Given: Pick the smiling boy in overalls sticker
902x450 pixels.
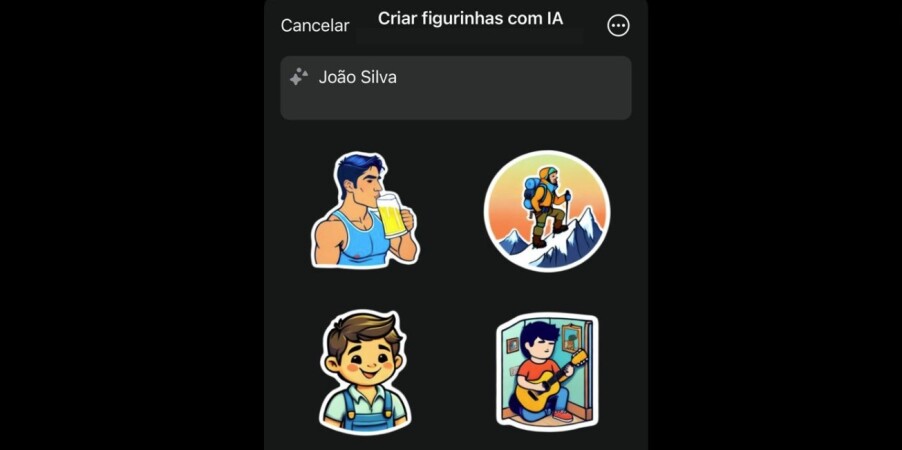Looking at the screenshot, I should [366, 371].
